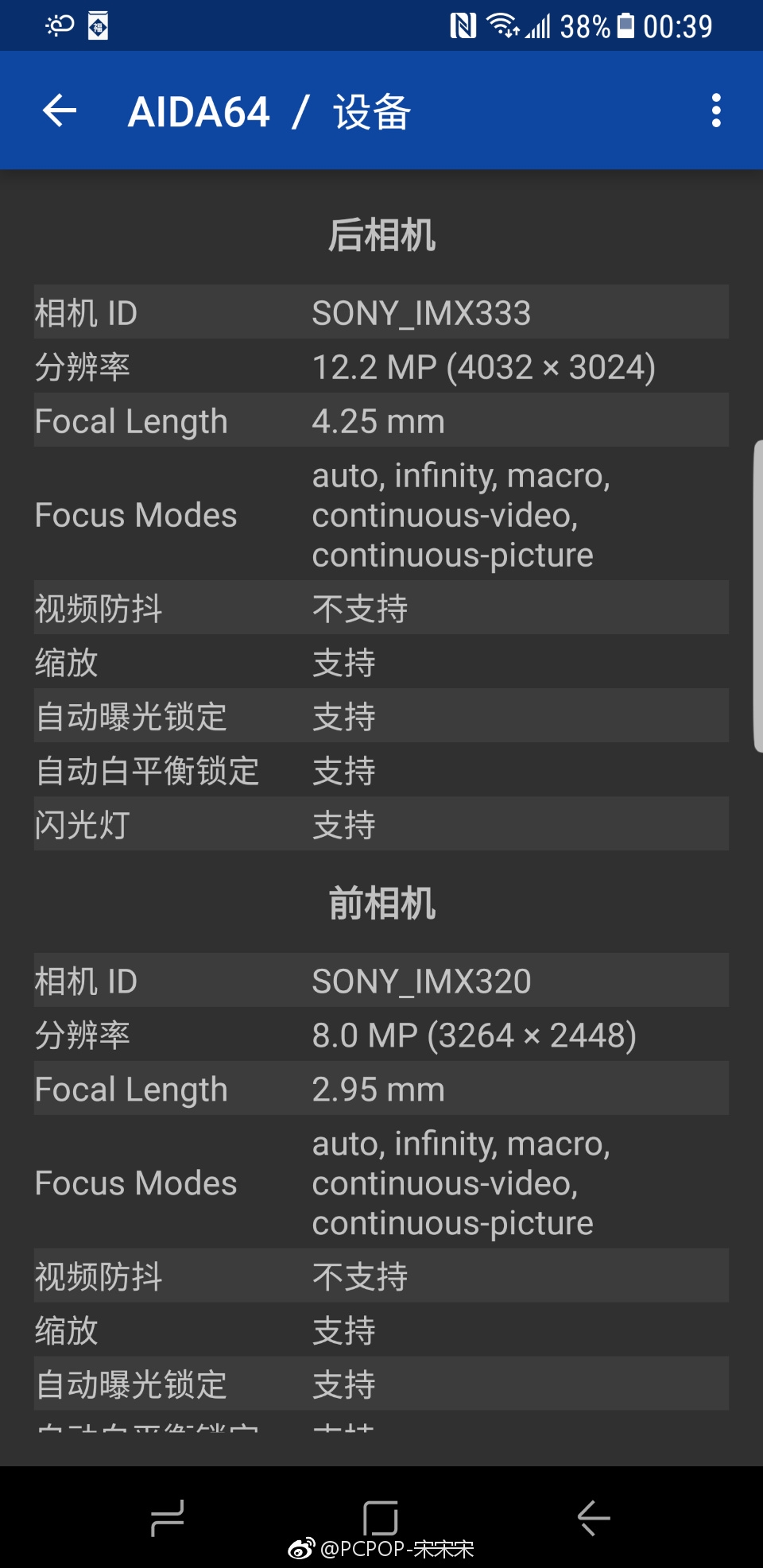This screenshot has height=1568, width=763.
Task: Go back from the AIDA64 设备 page
Action: coord(60,110)
